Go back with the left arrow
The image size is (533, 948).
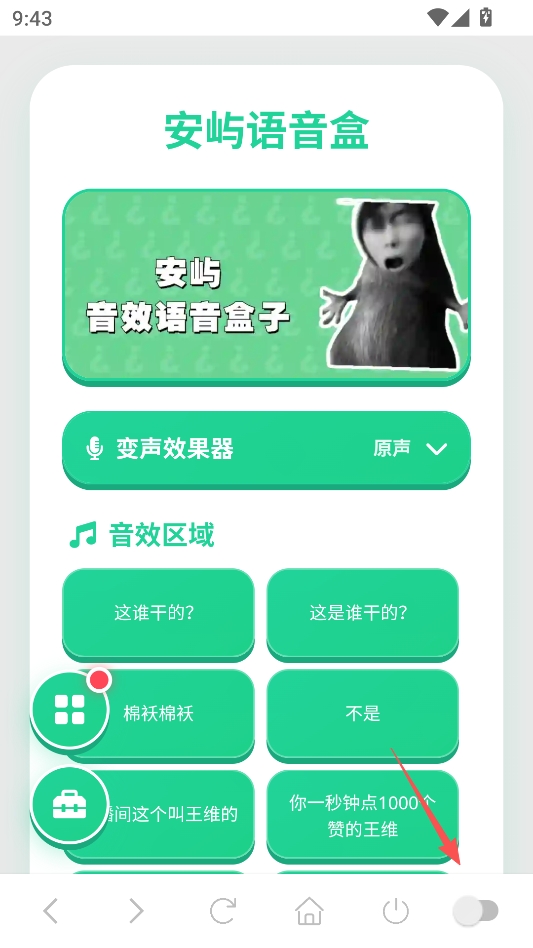[51, 911]
